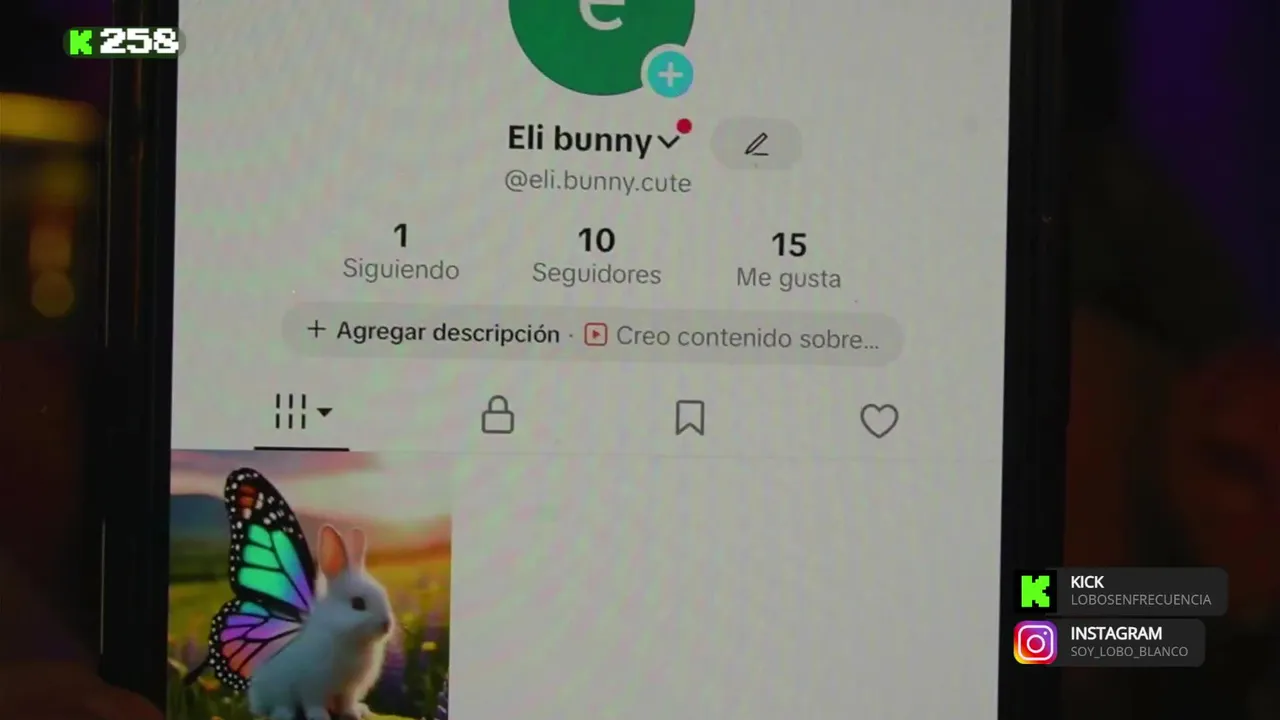
Task: Open the saved bookmarks tab
Action: coord(689,418)
